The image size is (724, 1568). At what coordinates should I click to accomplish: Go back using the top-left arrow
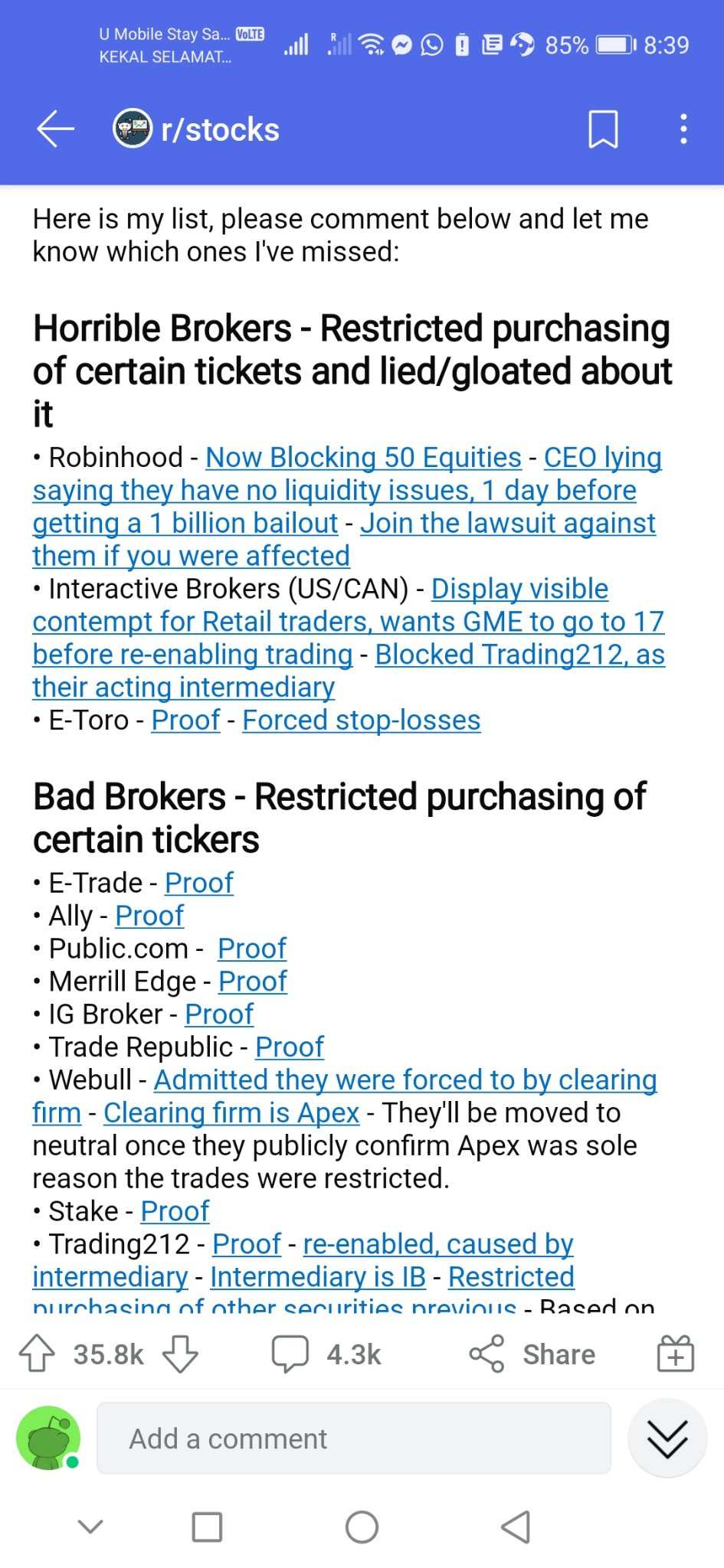coord(55,129)
